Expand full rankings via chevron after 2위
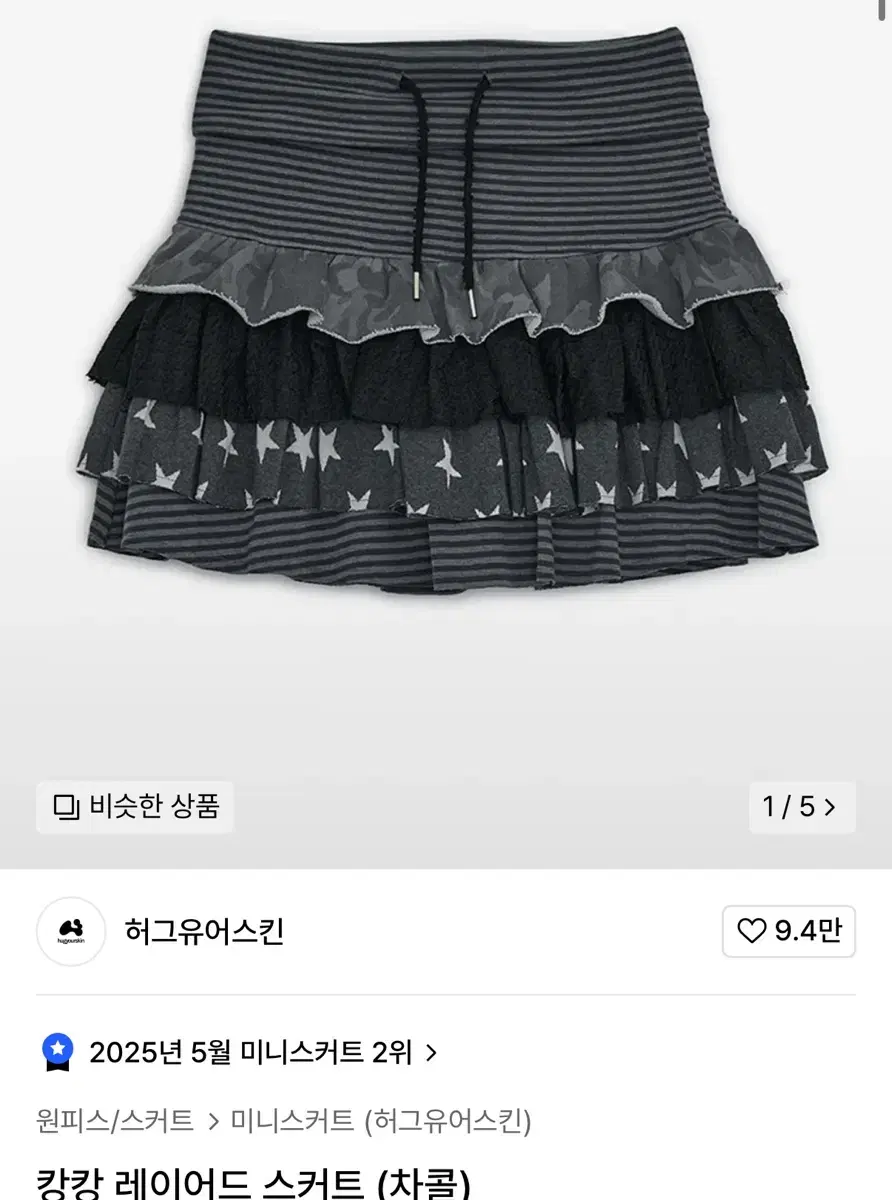The width and height of the screenshot is (892, 1200). 434,1053
